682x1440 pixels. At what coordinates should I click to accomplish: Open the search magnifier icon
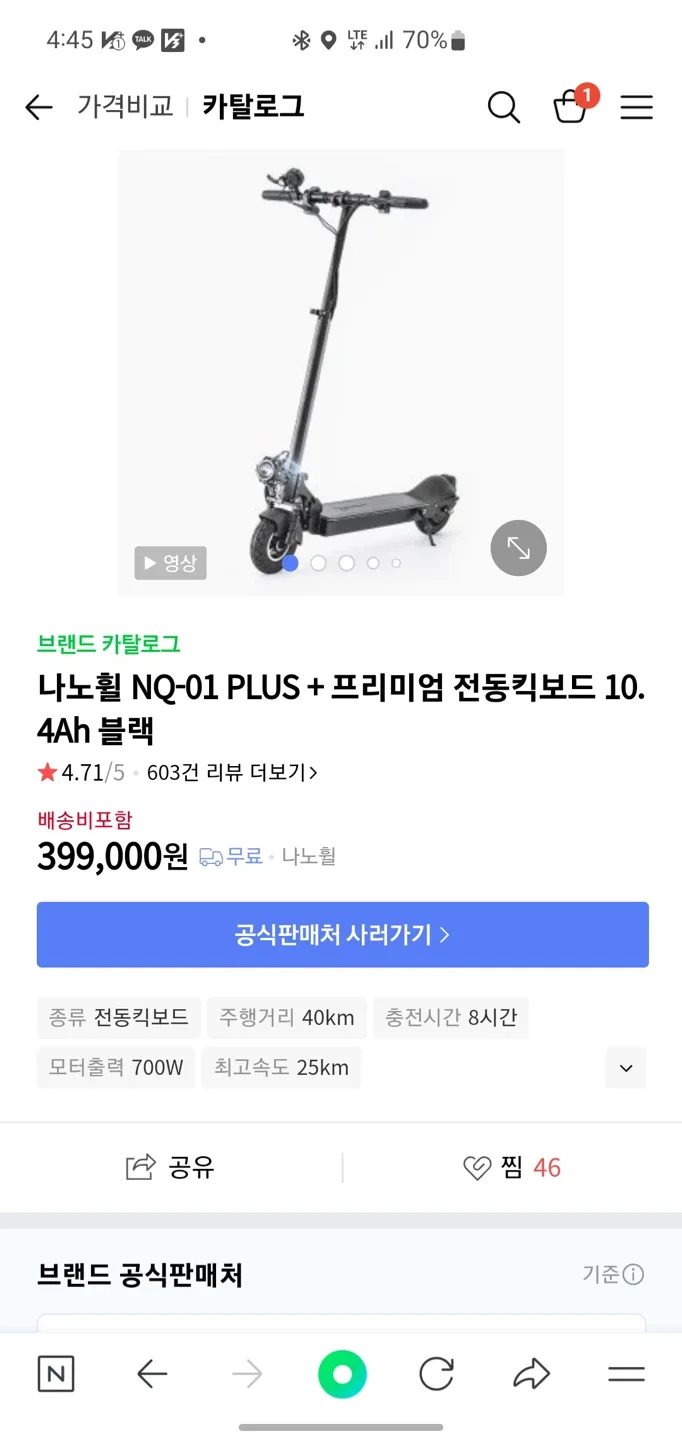(x=503, y=107)
